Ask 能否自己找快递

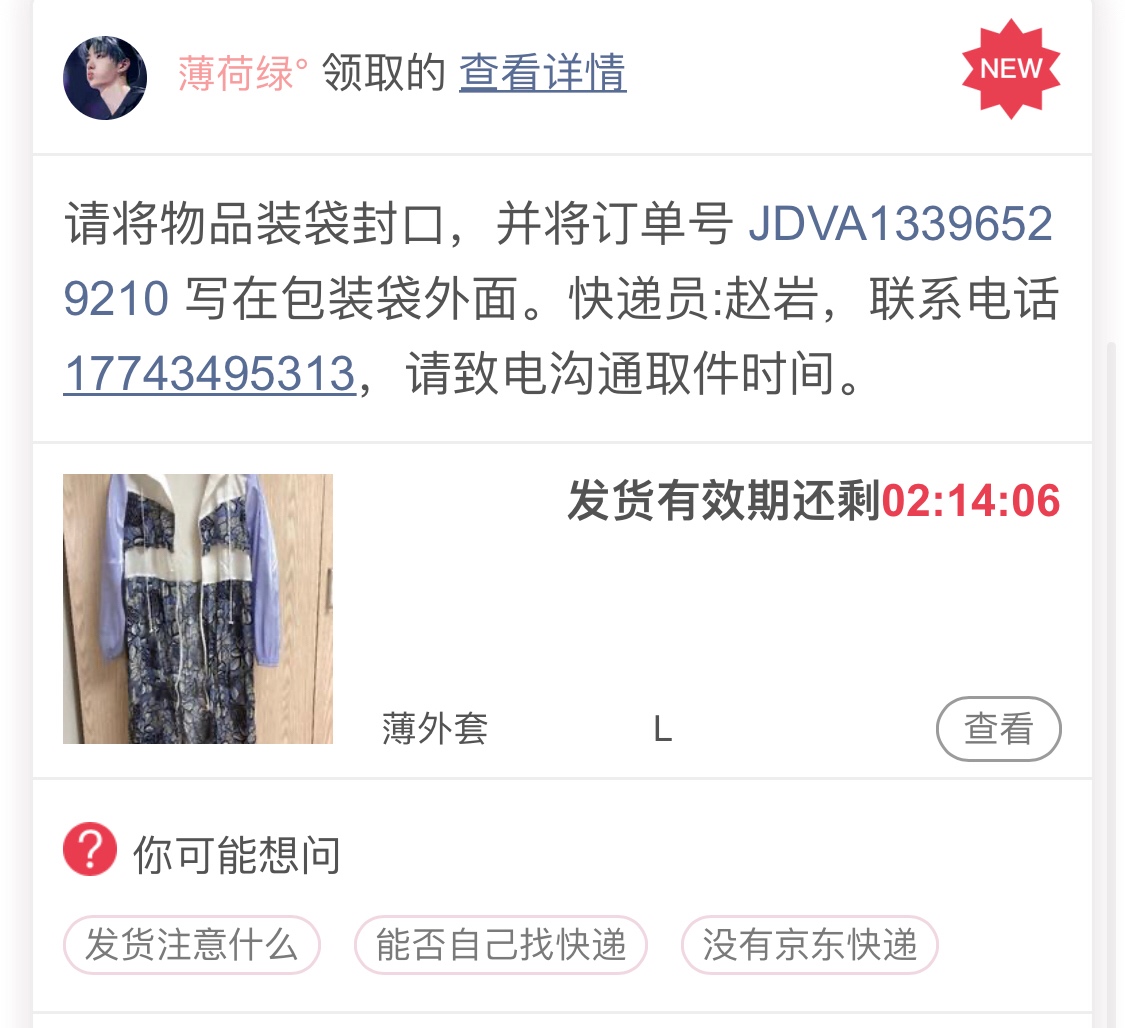click(501, 944)
